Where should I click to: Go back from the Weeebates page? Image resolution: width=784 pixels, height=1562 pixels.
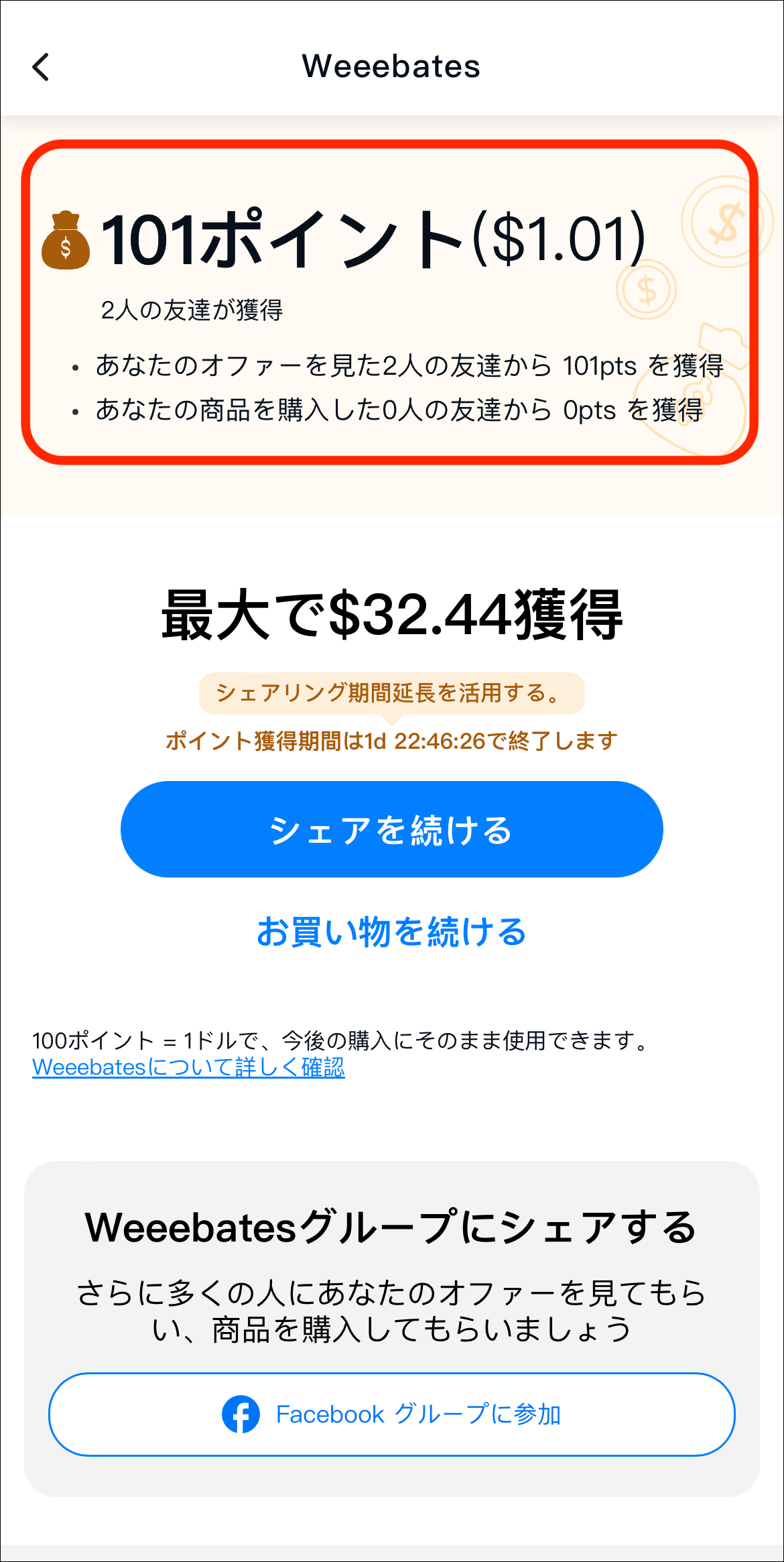(x=42, y=67)
